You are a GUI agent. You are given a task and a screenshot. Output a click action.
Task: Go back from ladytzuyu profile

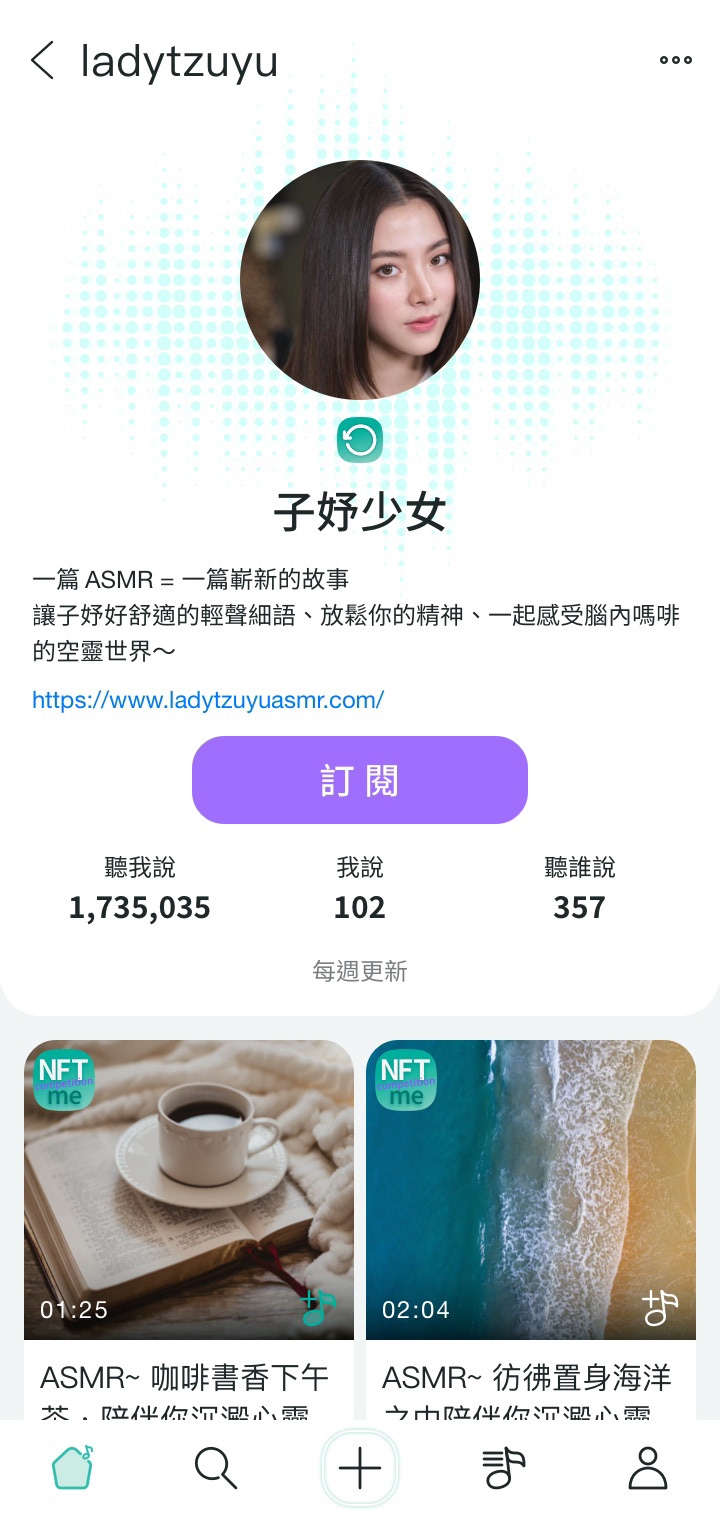[43, 61]
